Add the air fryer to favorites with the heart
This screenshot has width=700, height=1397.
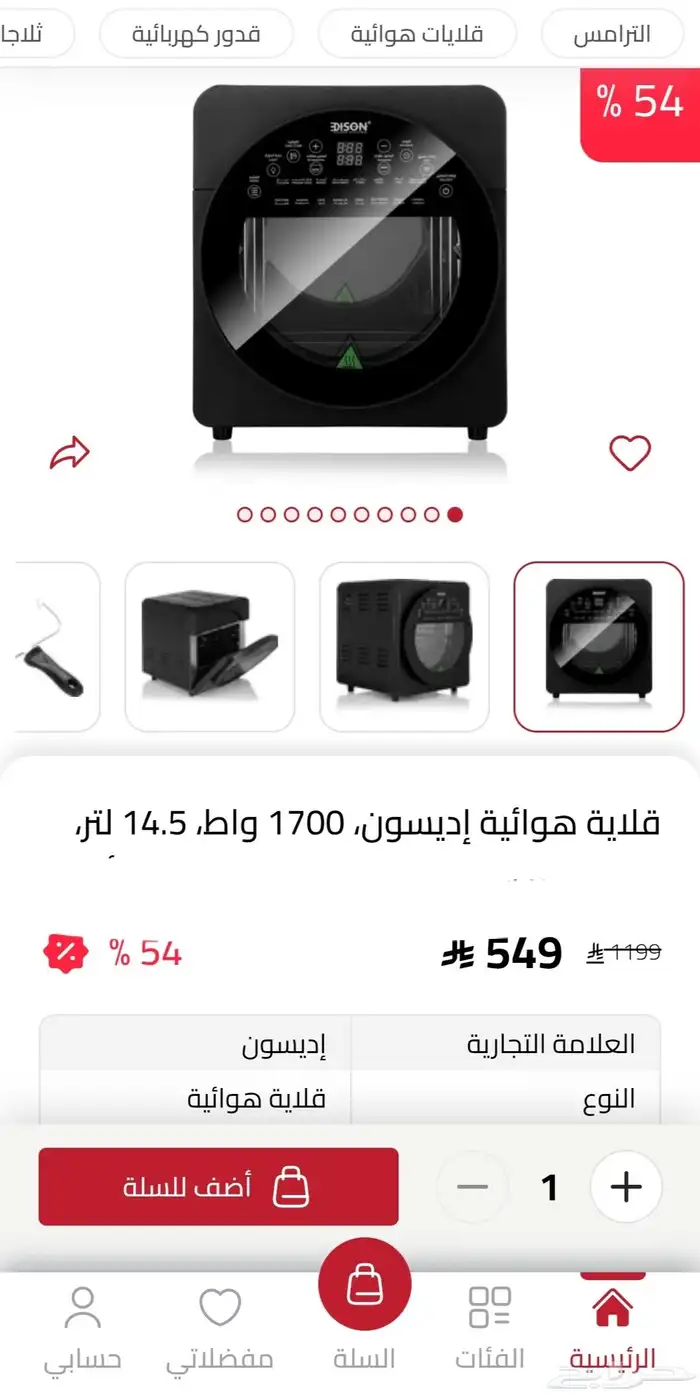coord(630,453)
